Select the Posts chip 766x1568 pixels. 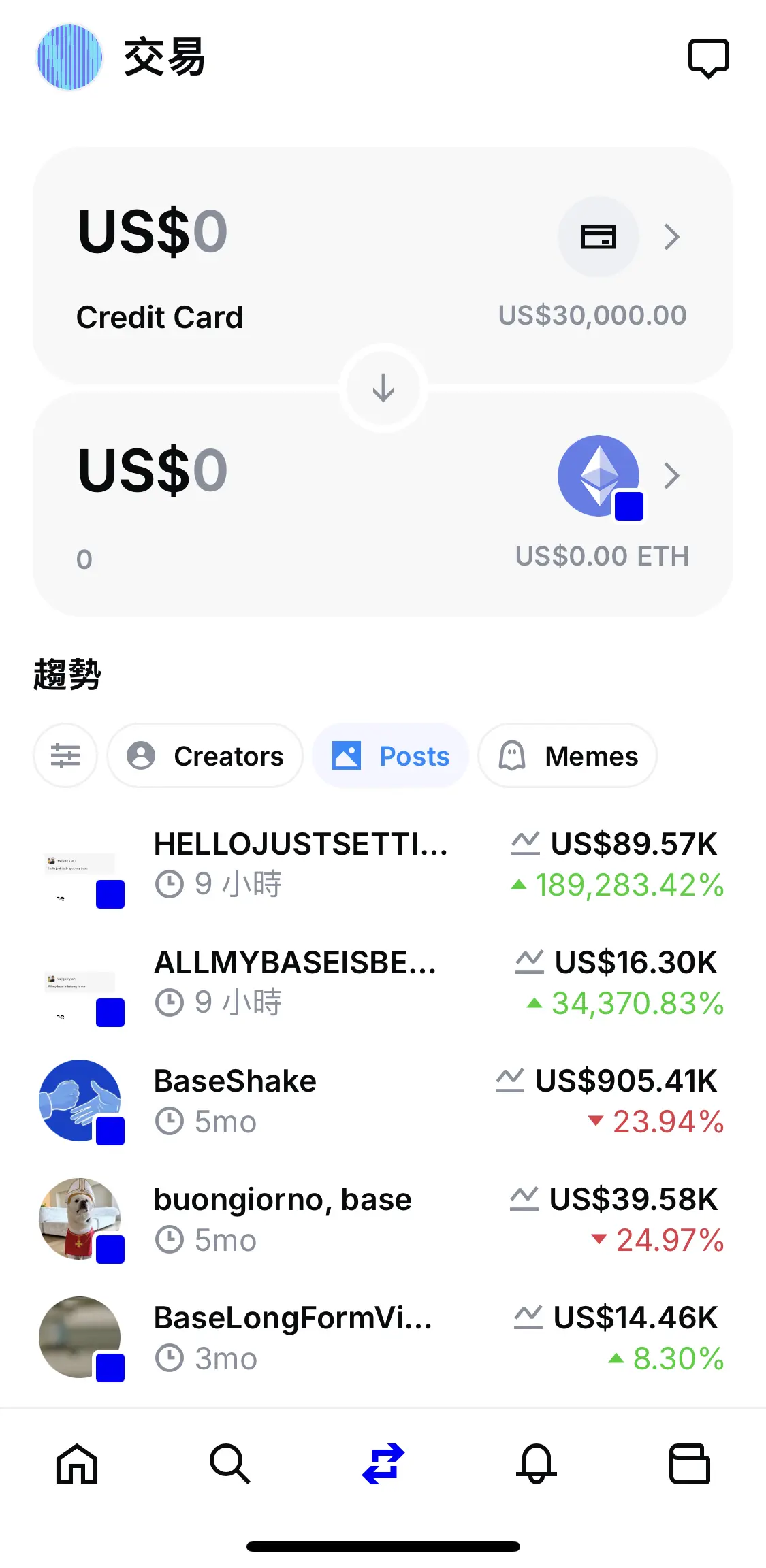coord(391,755)
